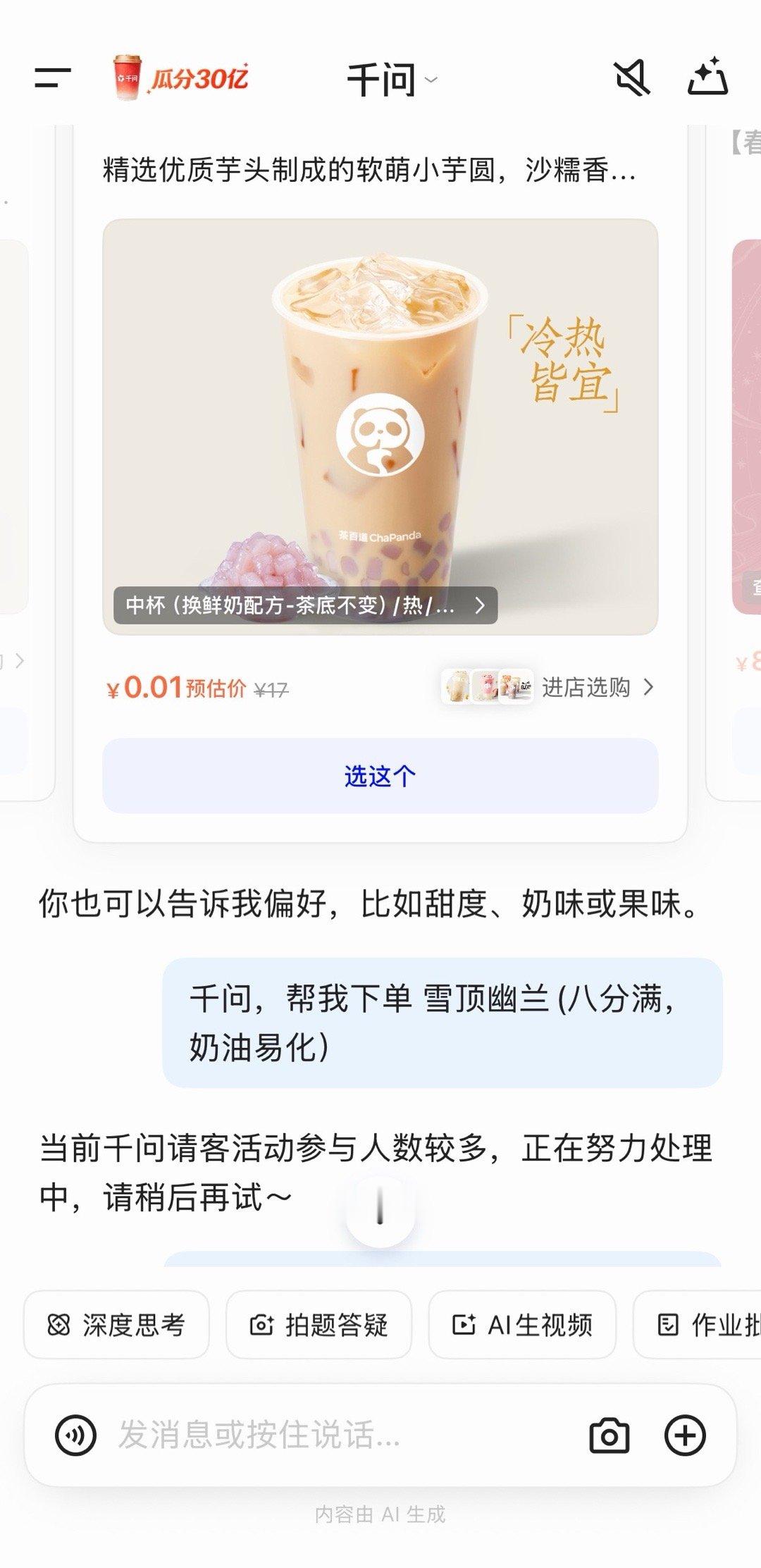Expand the 千问 title dropdown chevron
This screenshot has width=761, height=1568.
point(431,80)
